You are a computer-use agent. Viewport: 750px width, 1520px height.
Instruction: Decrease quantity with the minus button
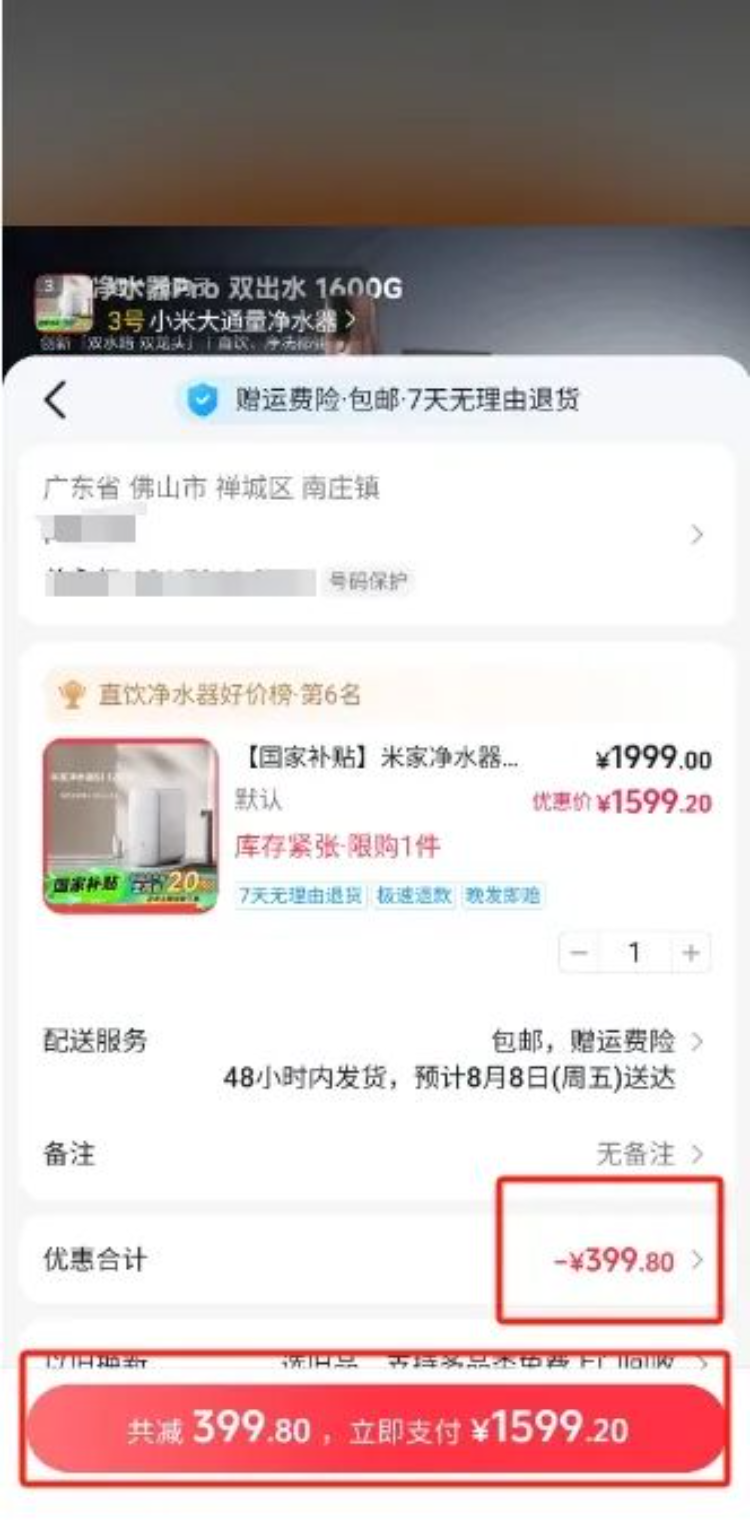[579, 953]
